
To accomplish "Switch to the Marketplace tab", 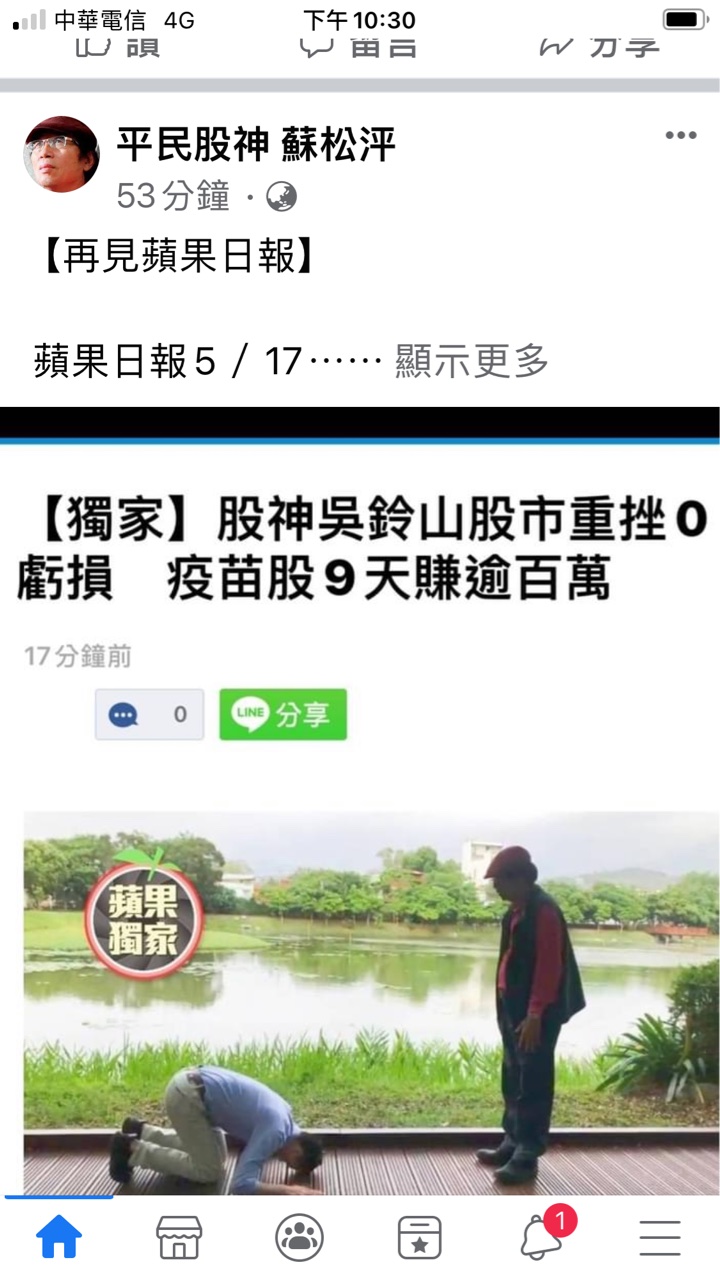I will click(x=179, y=1238).
